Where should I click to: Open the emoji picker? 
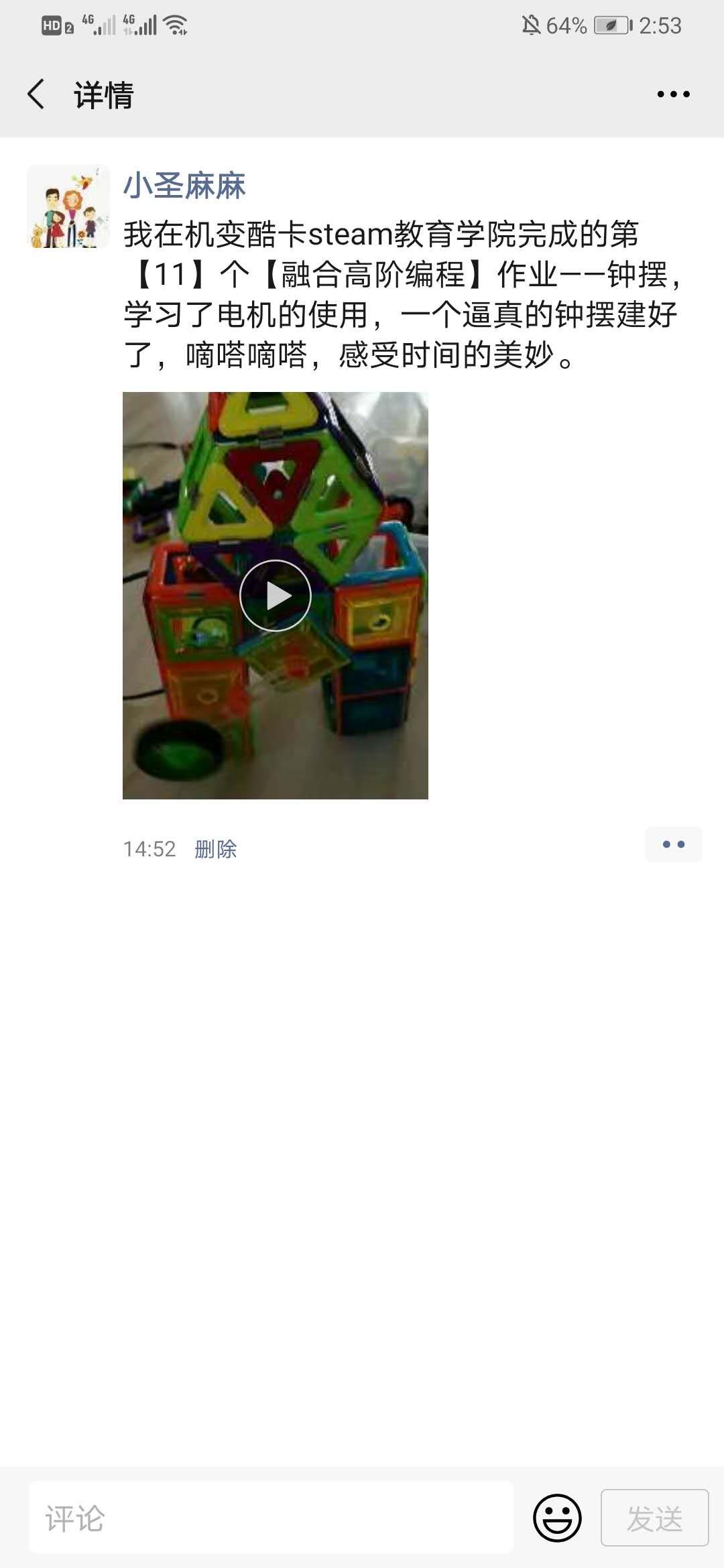point(556,1518)
